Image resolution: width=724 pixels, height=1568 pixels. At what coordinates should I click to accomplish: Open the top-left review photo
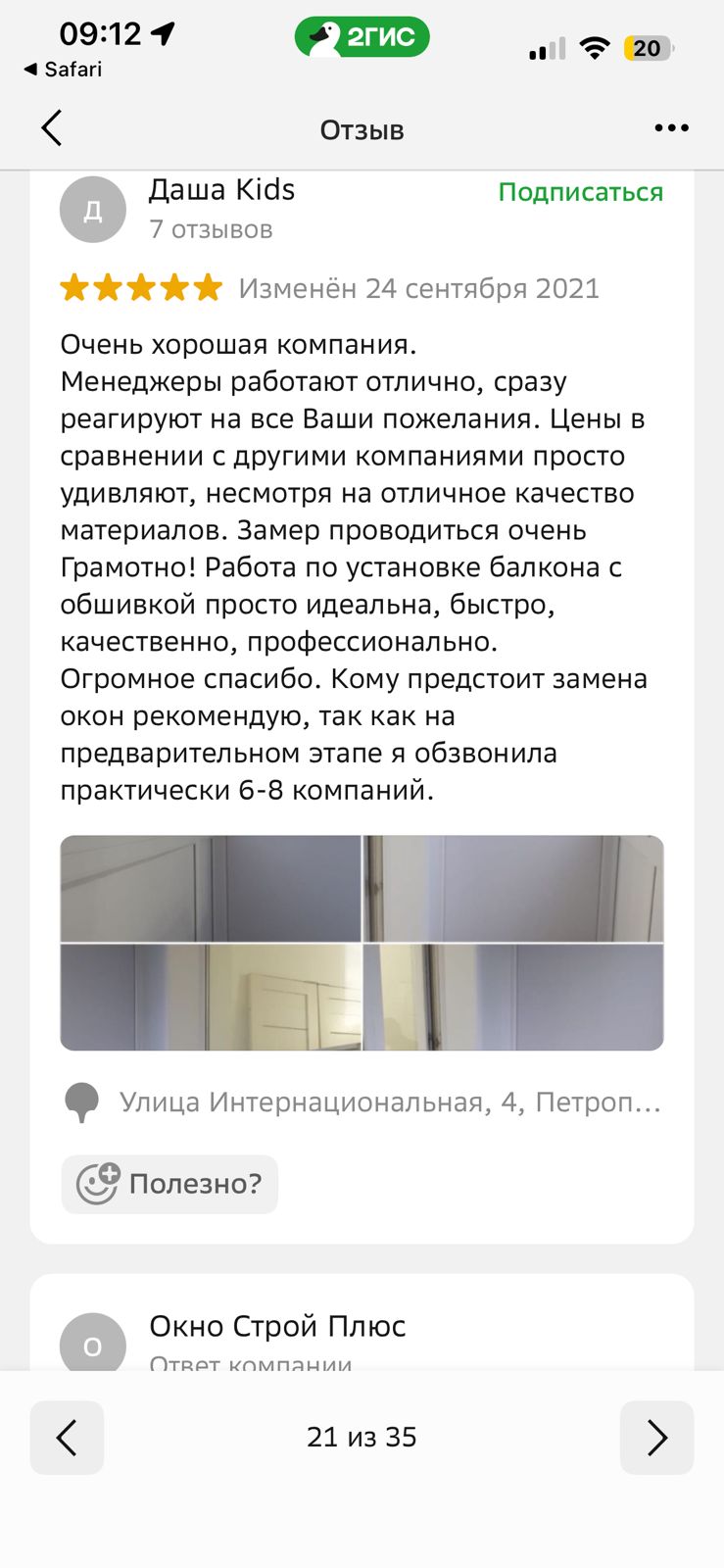[x=210, y=888]
